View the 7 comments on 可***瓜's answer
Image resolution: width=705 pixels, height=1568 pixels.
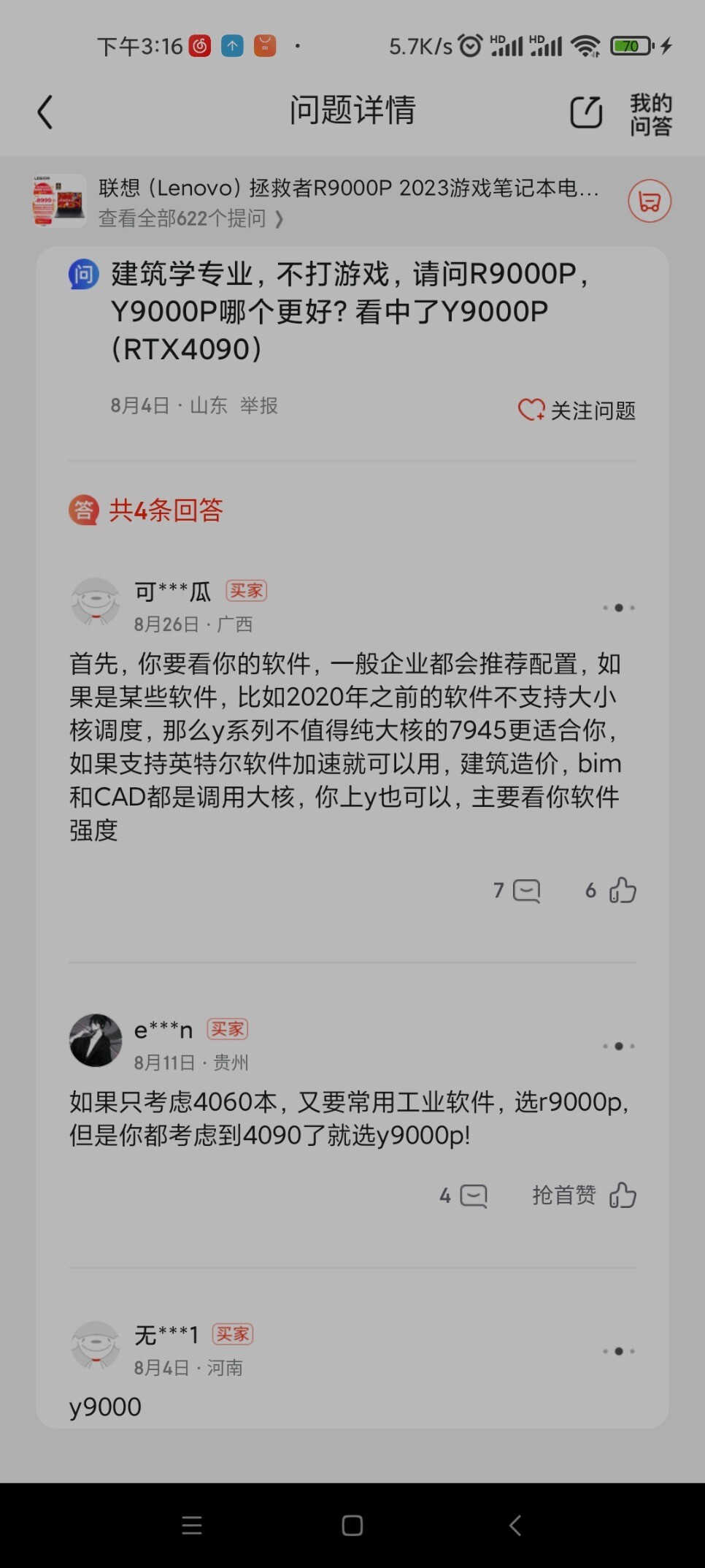click(517, 890)
